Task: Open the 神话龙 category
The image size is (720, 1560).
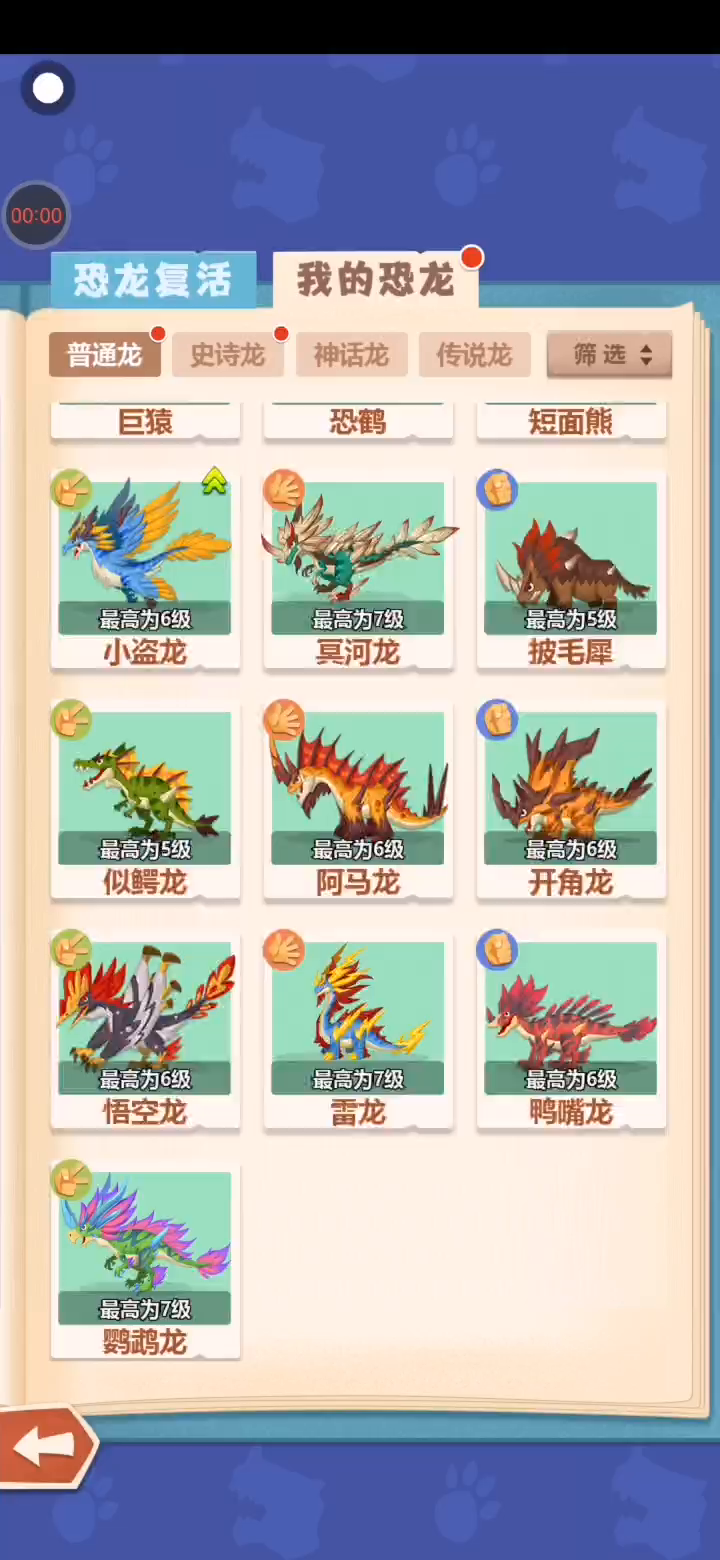Action: click(x=351, y=355)
